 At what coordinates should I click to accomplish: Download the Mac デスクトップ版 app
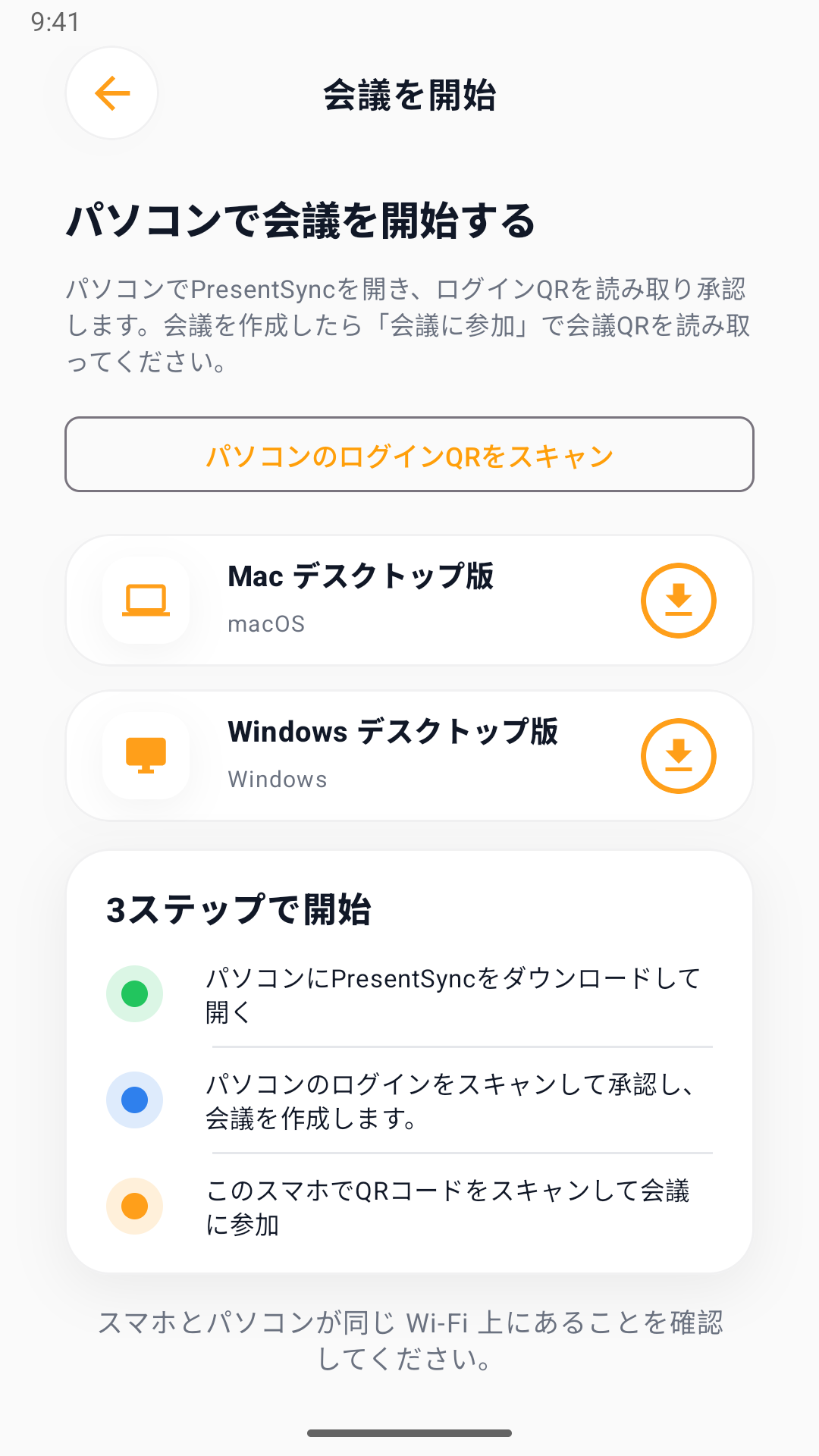(679, 601)
